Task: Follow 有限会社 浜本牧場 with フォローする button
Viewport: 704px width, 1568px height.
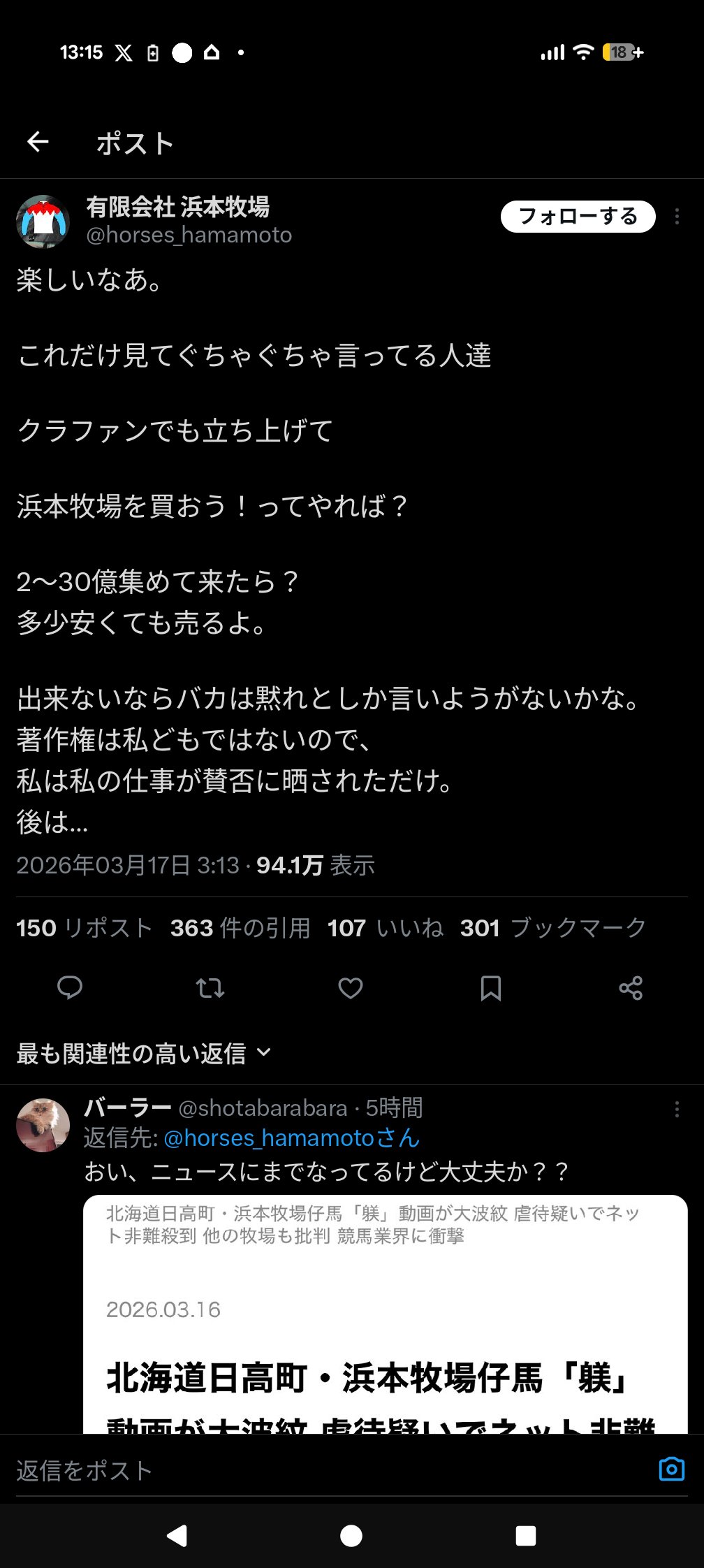Action: click(578, 216)
